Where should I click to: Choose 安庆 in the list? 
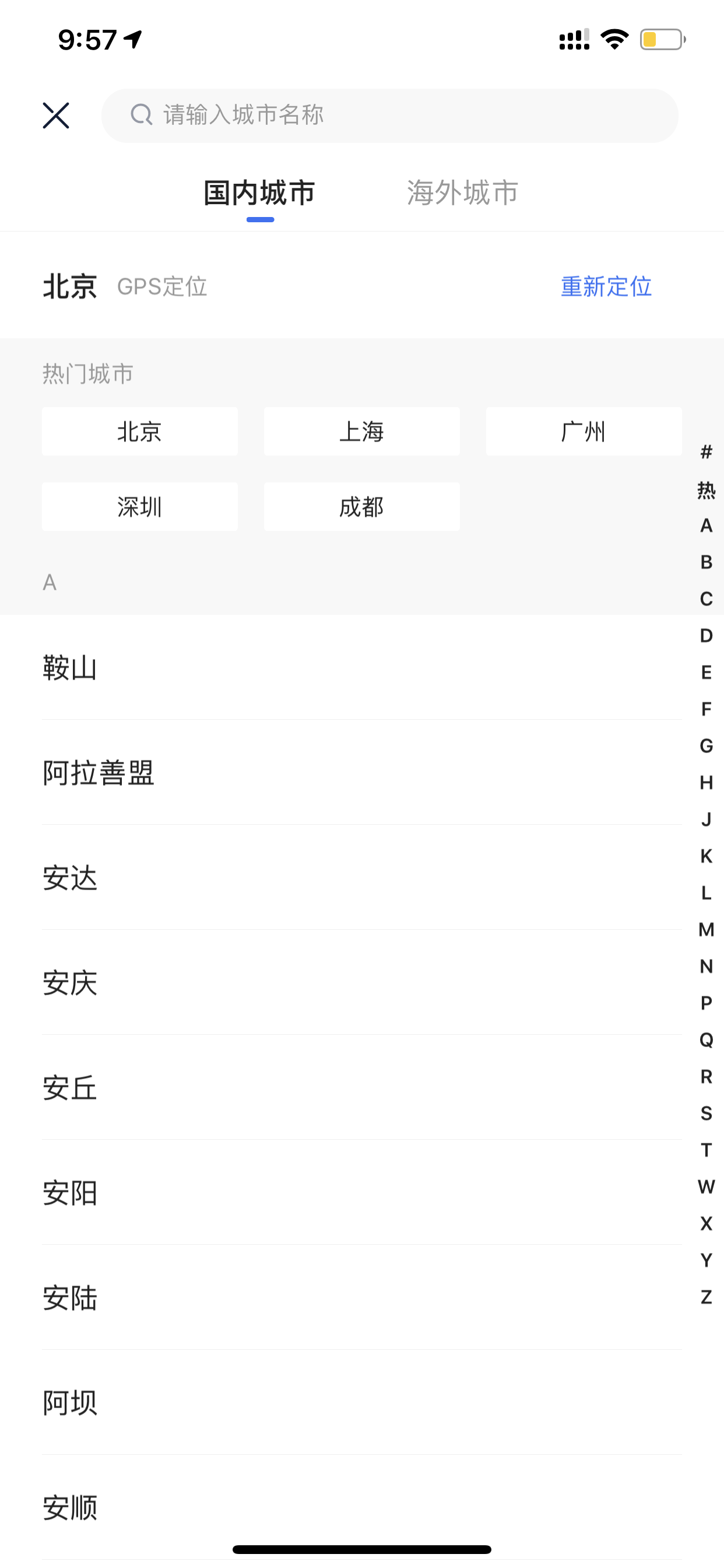tap(361, 982)
